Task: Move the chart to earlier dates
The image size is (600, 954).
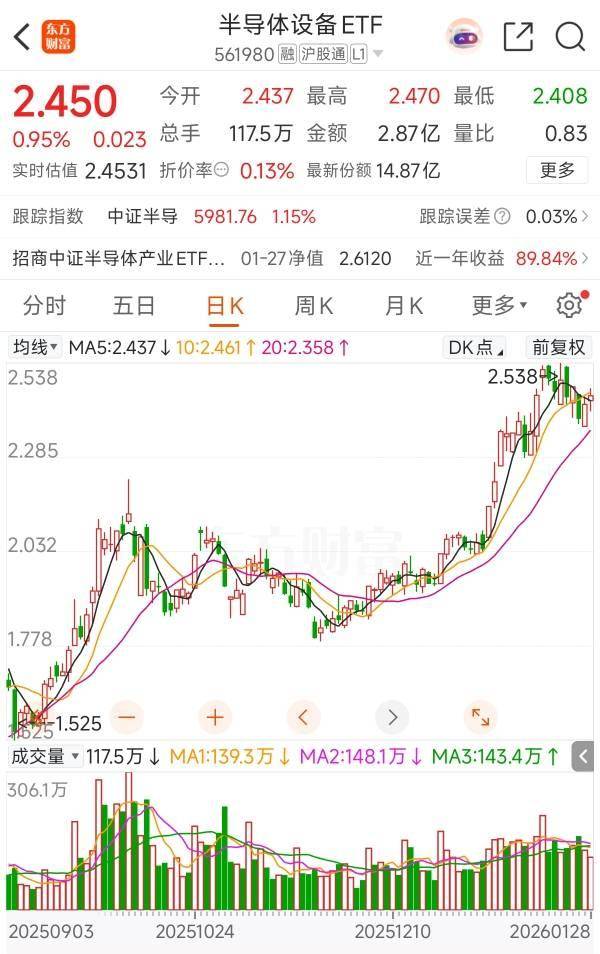Action: [x=303, y=716]
